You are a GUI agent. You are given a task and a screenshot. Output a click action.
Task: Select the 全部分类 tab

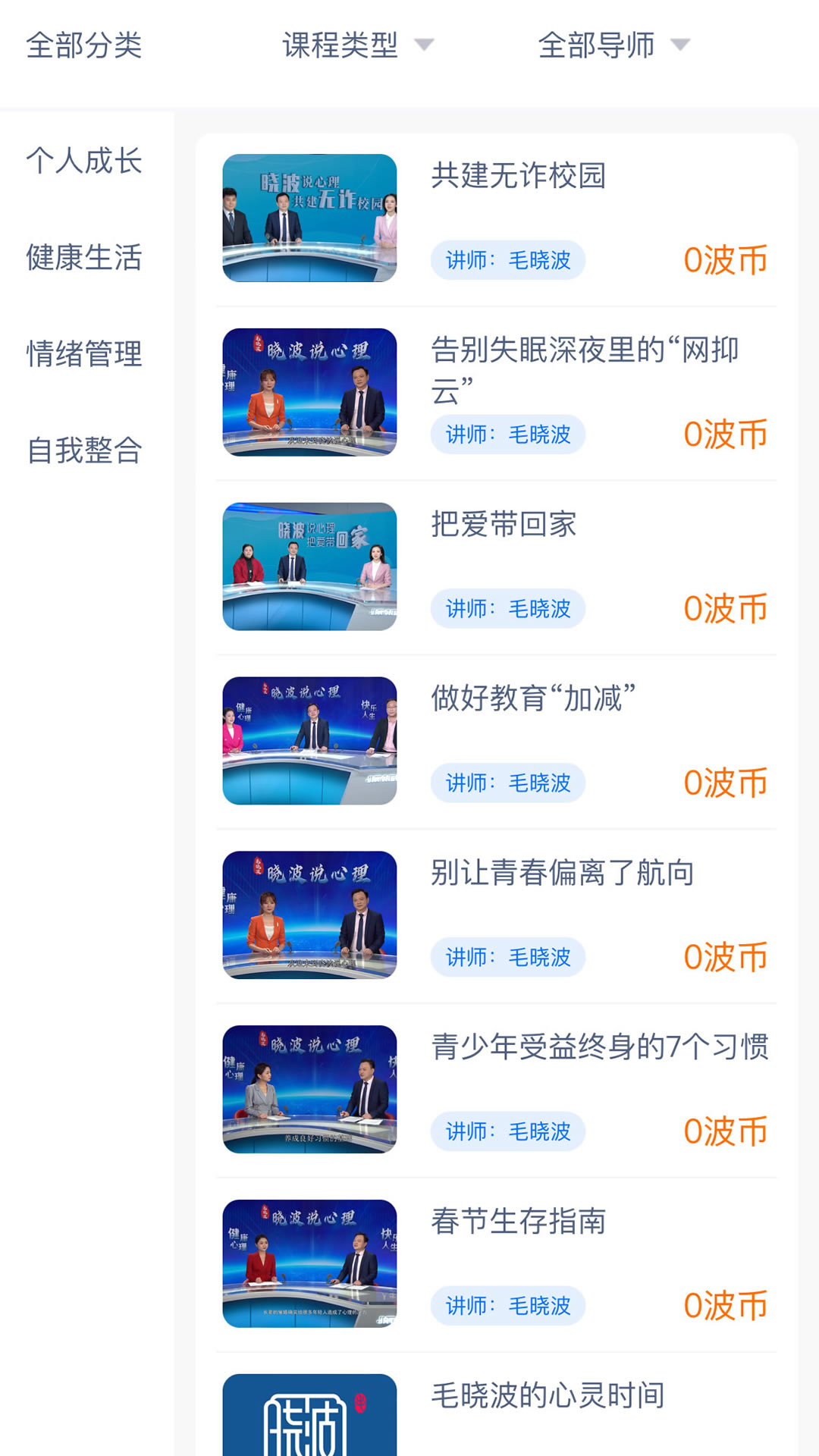(85, 44)
